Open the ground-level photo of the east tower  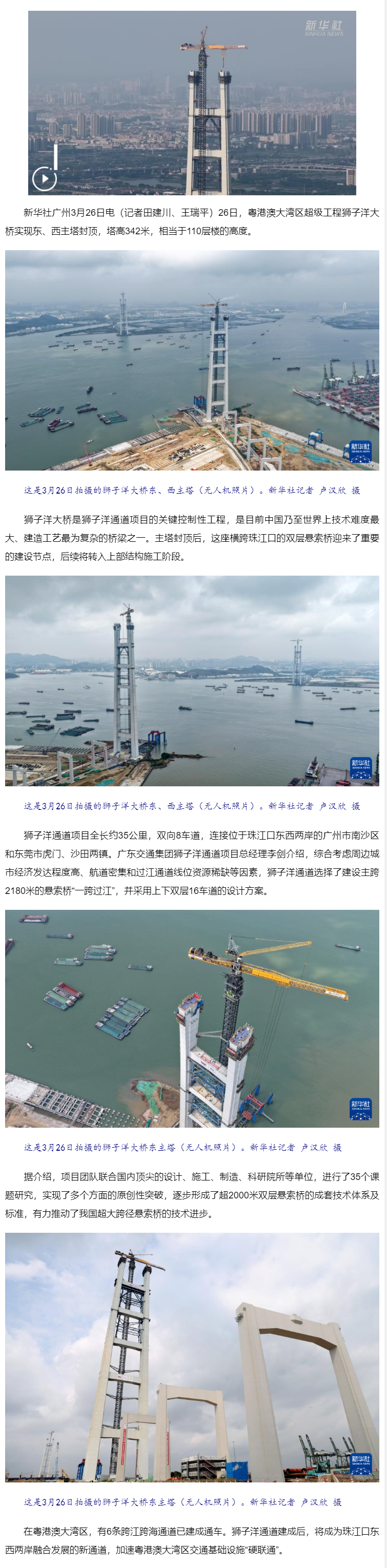[192, 1357]
